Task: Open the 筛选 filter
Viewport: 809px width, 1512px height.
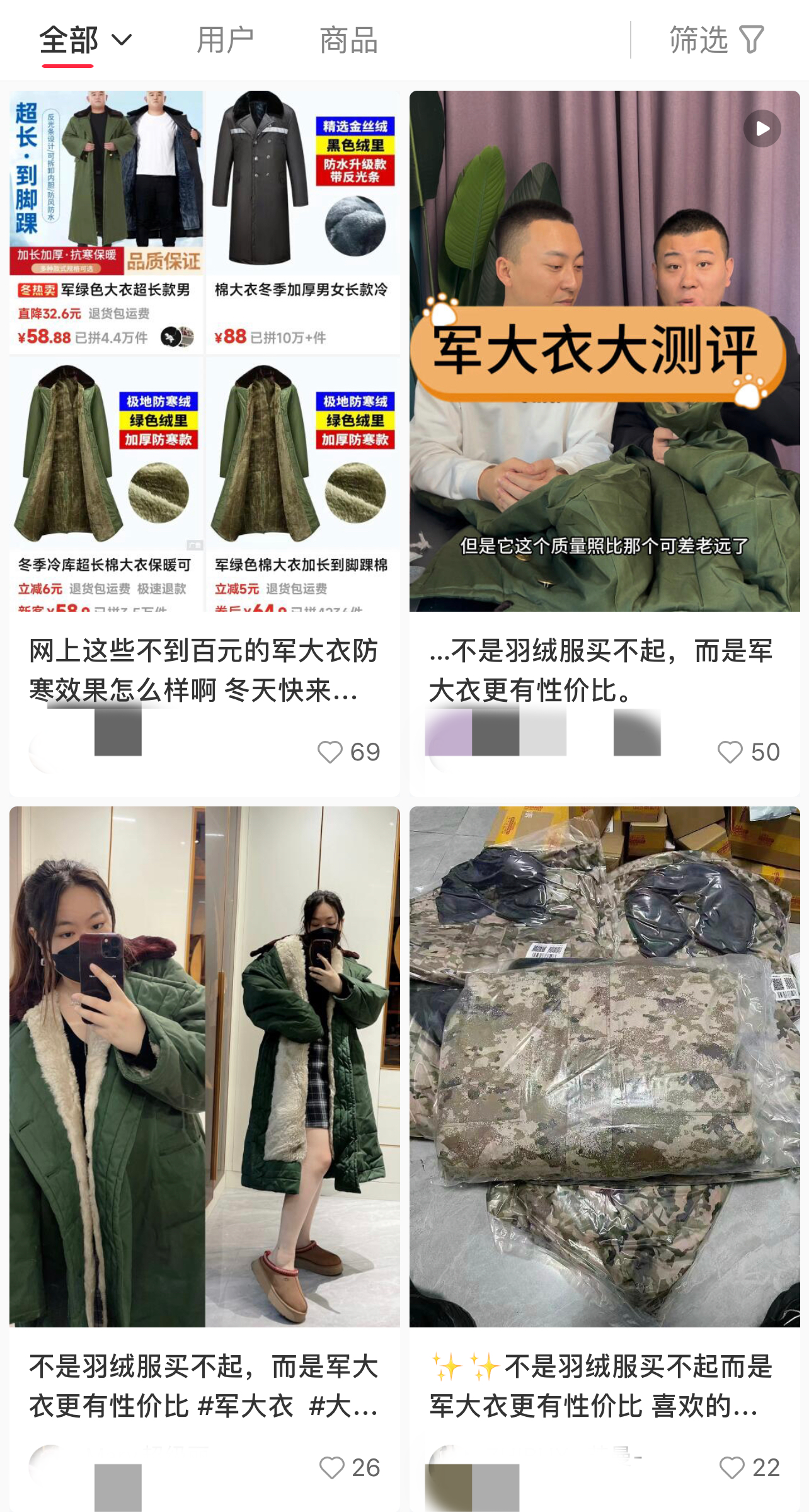Action: tap(717, 41)
